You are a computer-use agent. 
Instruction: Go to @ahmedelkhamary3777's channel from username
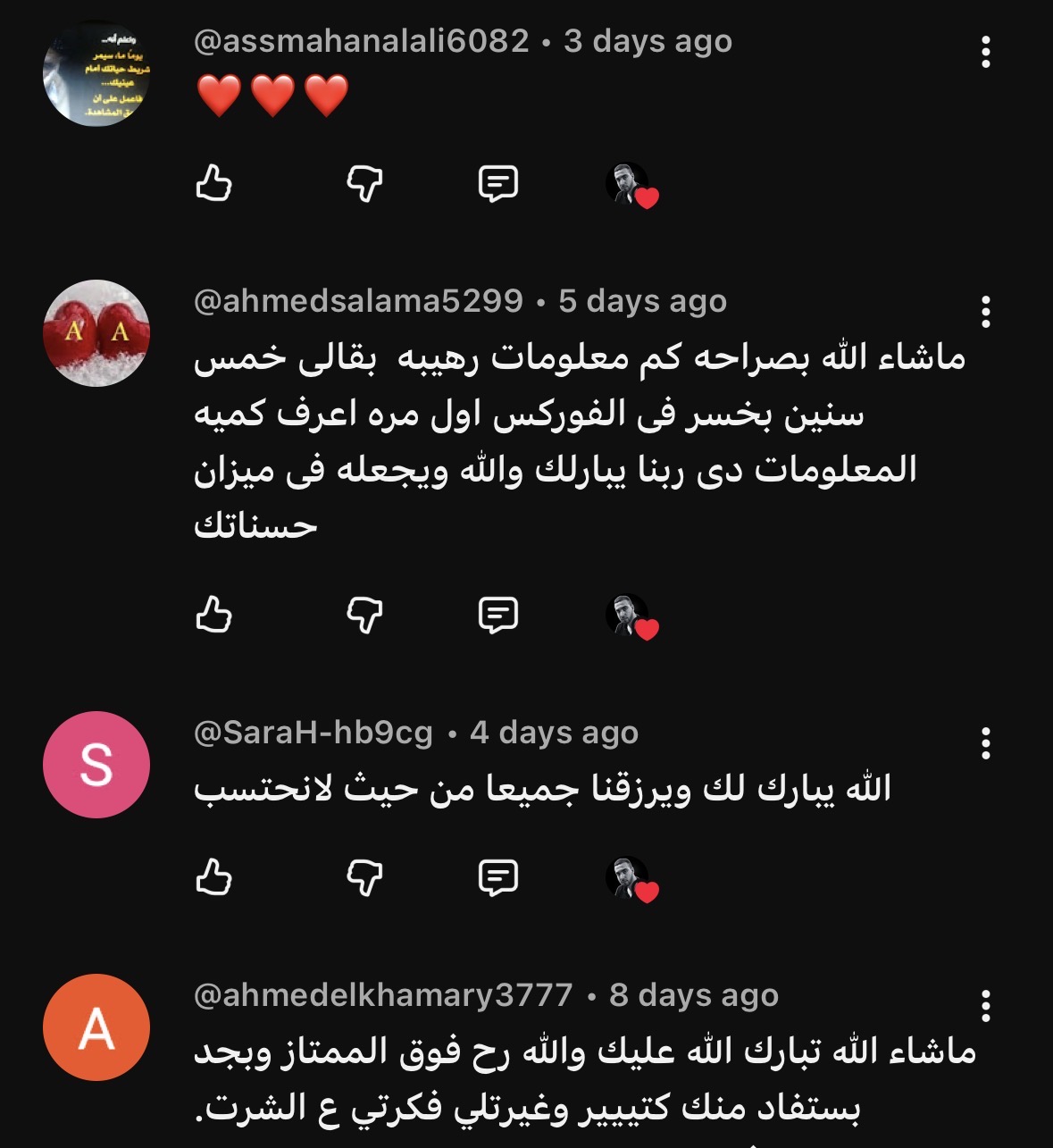click(x=383, y=995)
